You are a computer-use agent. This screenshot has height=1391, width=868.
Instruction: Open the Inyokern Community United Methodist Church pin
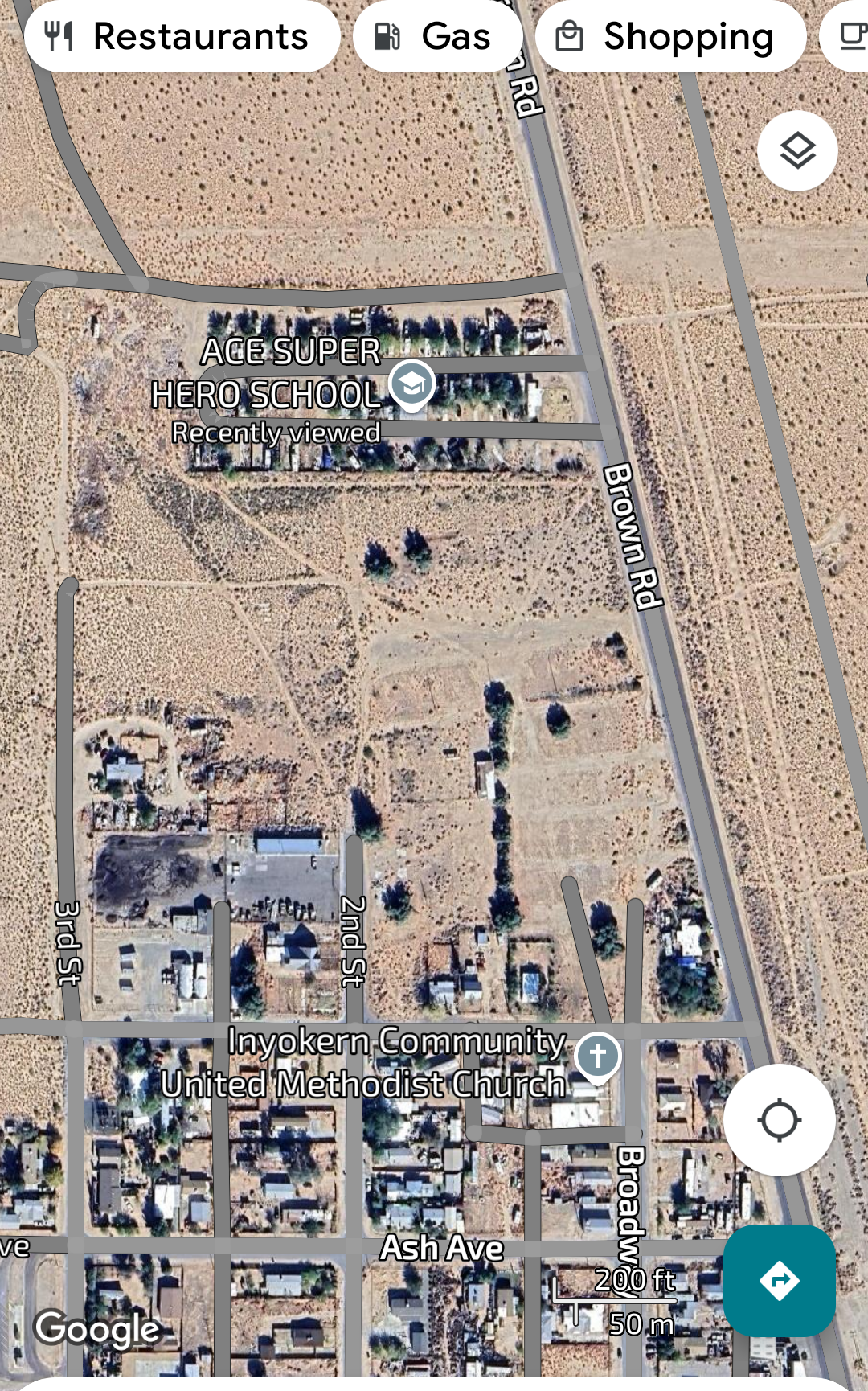tap(597, 1057)
